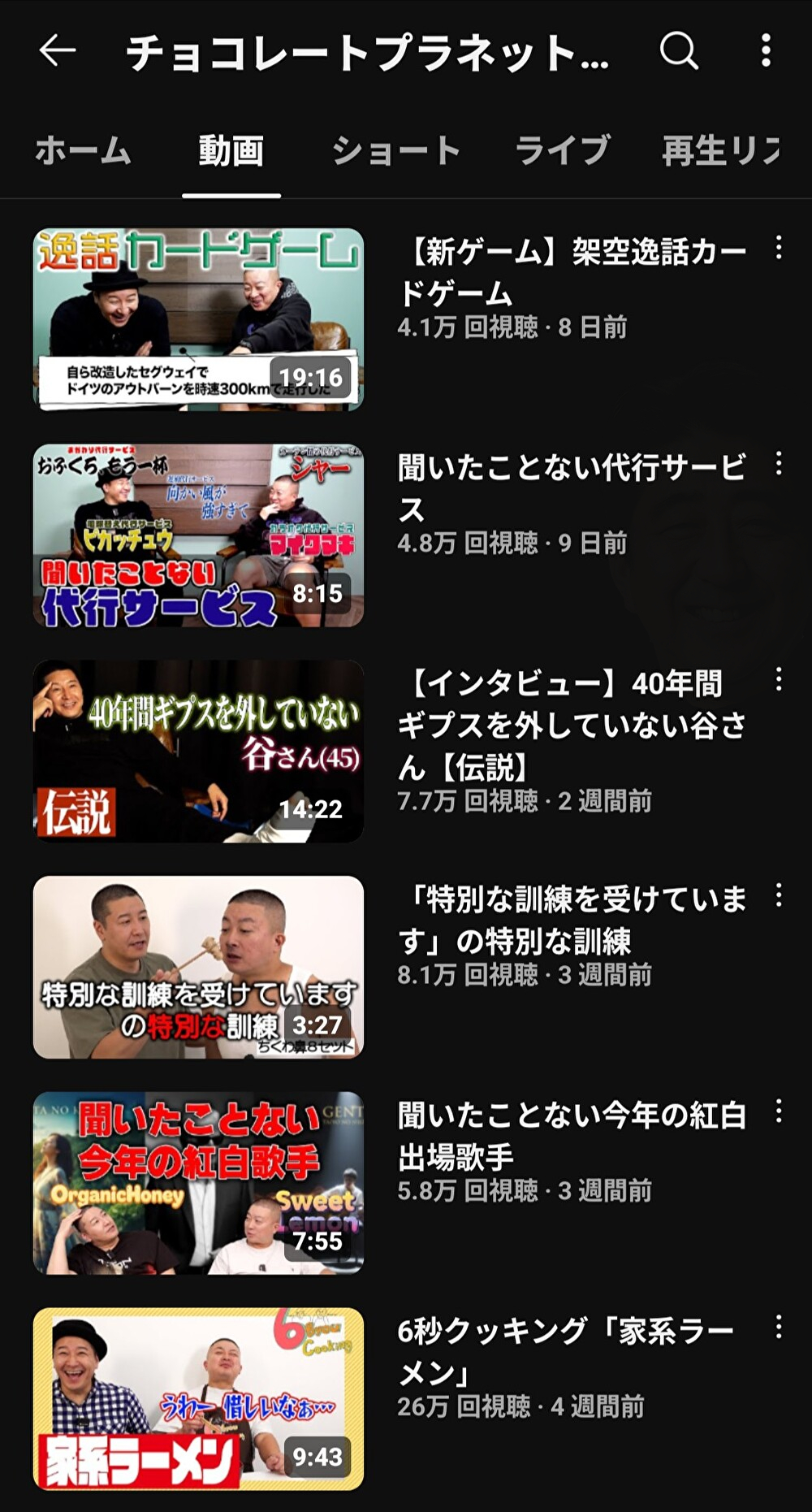Open the menu for 特別な訓練 video
Image resolution: width=812 pixels, height=1512 pixels.
point(778,895)
